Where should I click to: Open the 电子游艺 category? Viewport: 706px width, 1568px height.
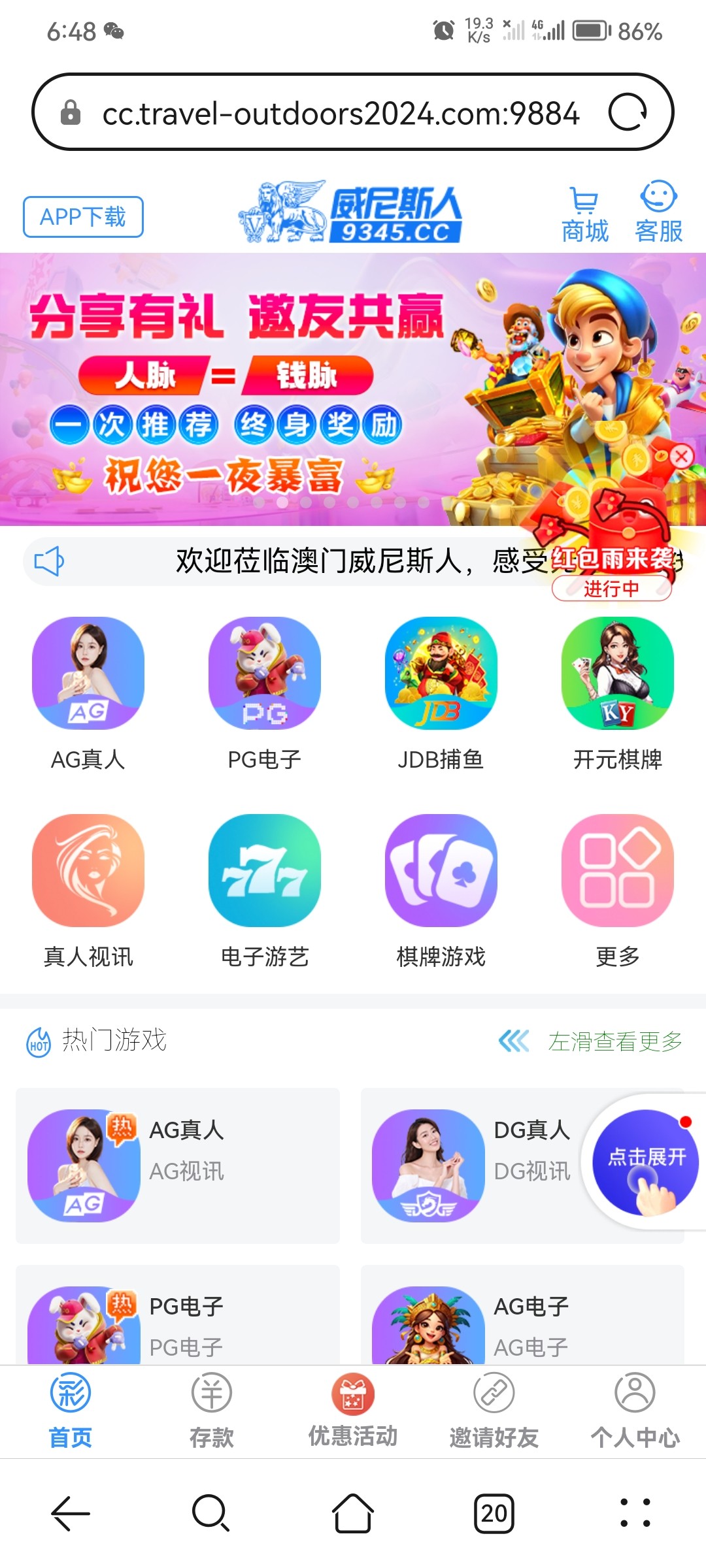tap(264, 890)
